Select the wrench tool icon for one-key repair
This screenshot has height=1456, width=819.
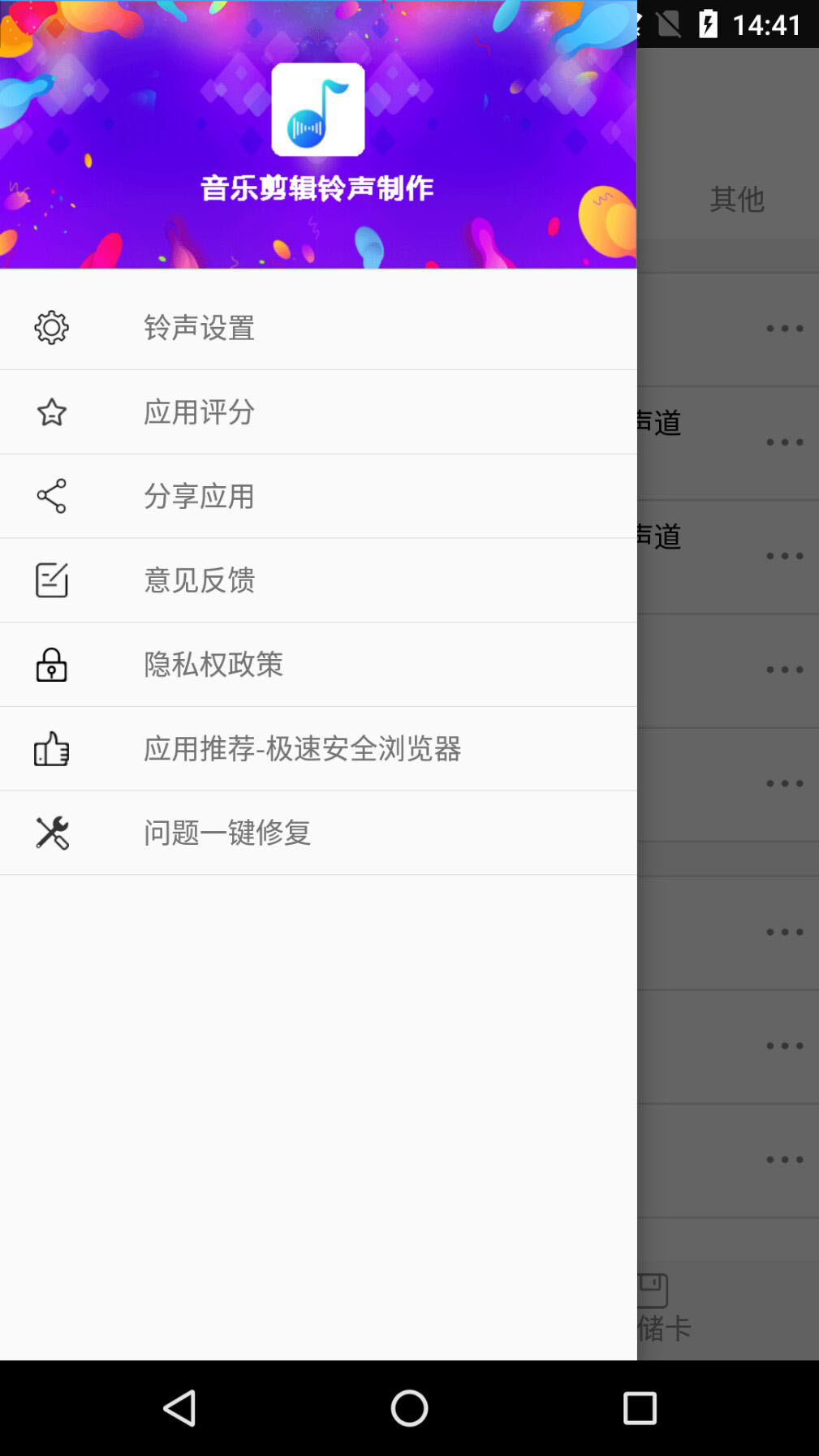coord(50,832)
